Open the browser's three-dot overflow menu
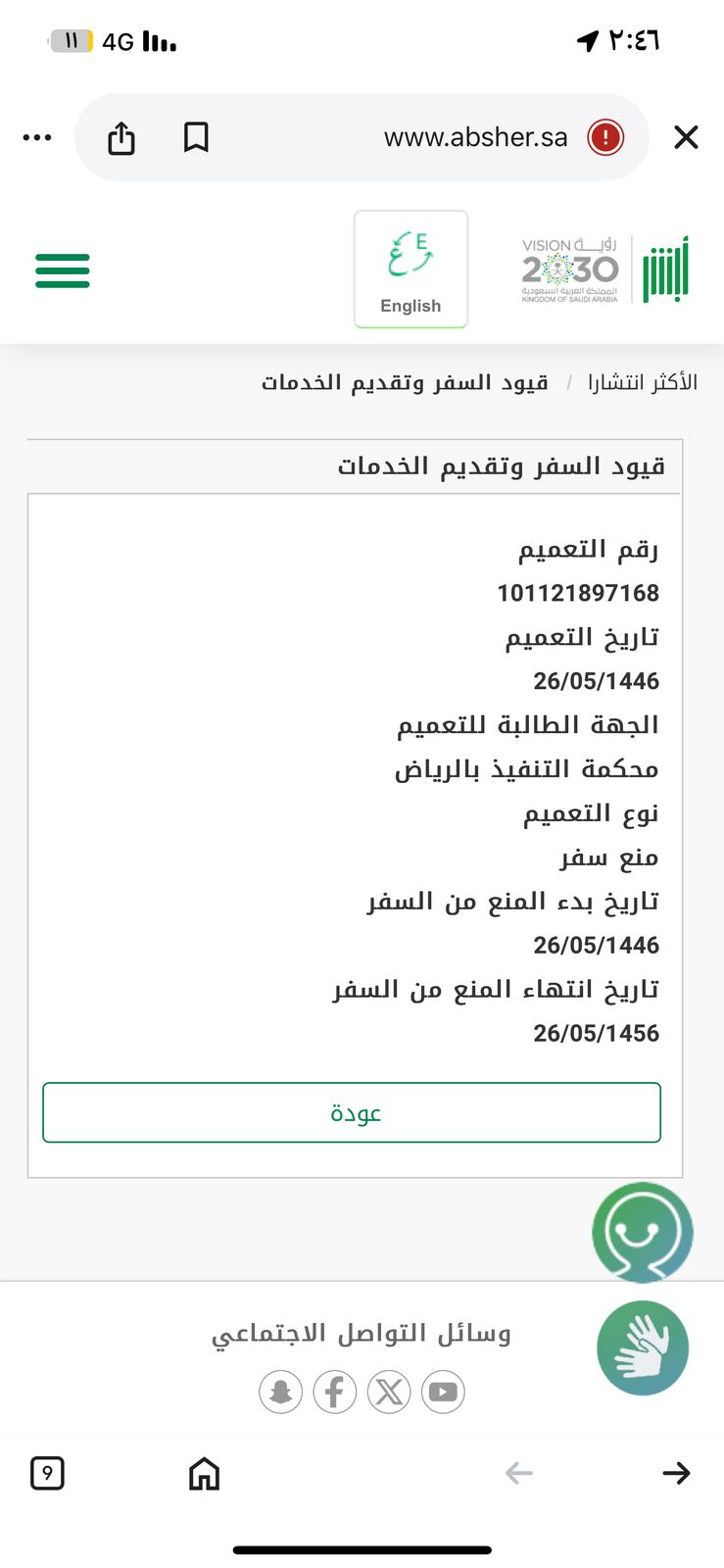Screen dimensions: 724x1568 [37, 137]
